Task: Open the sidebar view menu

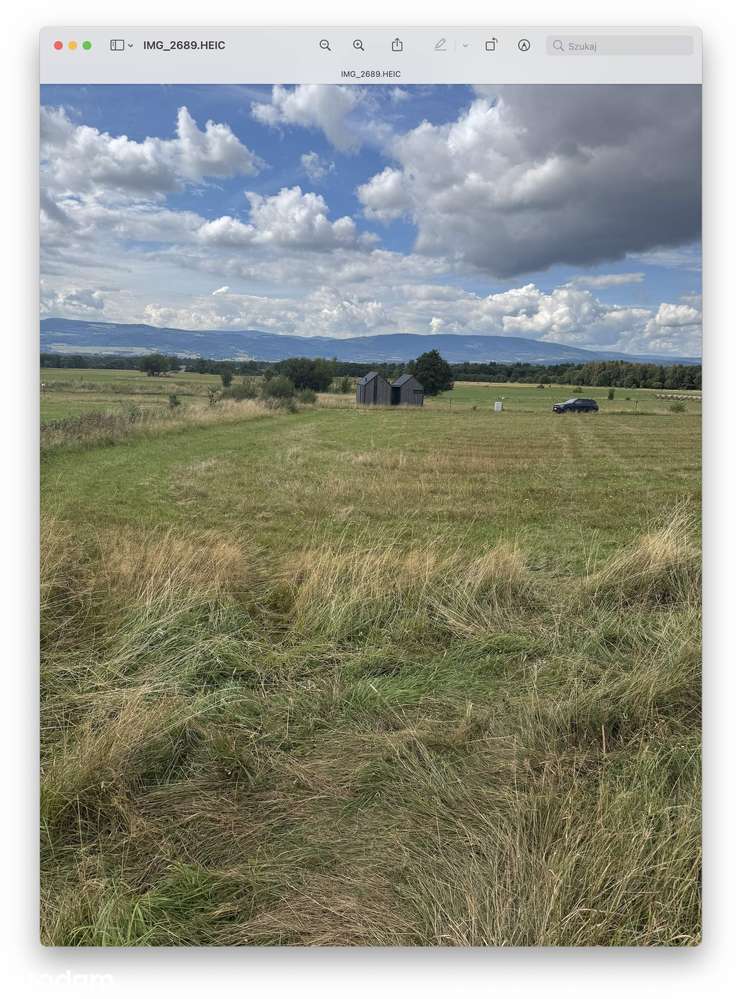Action: (121, 45)
